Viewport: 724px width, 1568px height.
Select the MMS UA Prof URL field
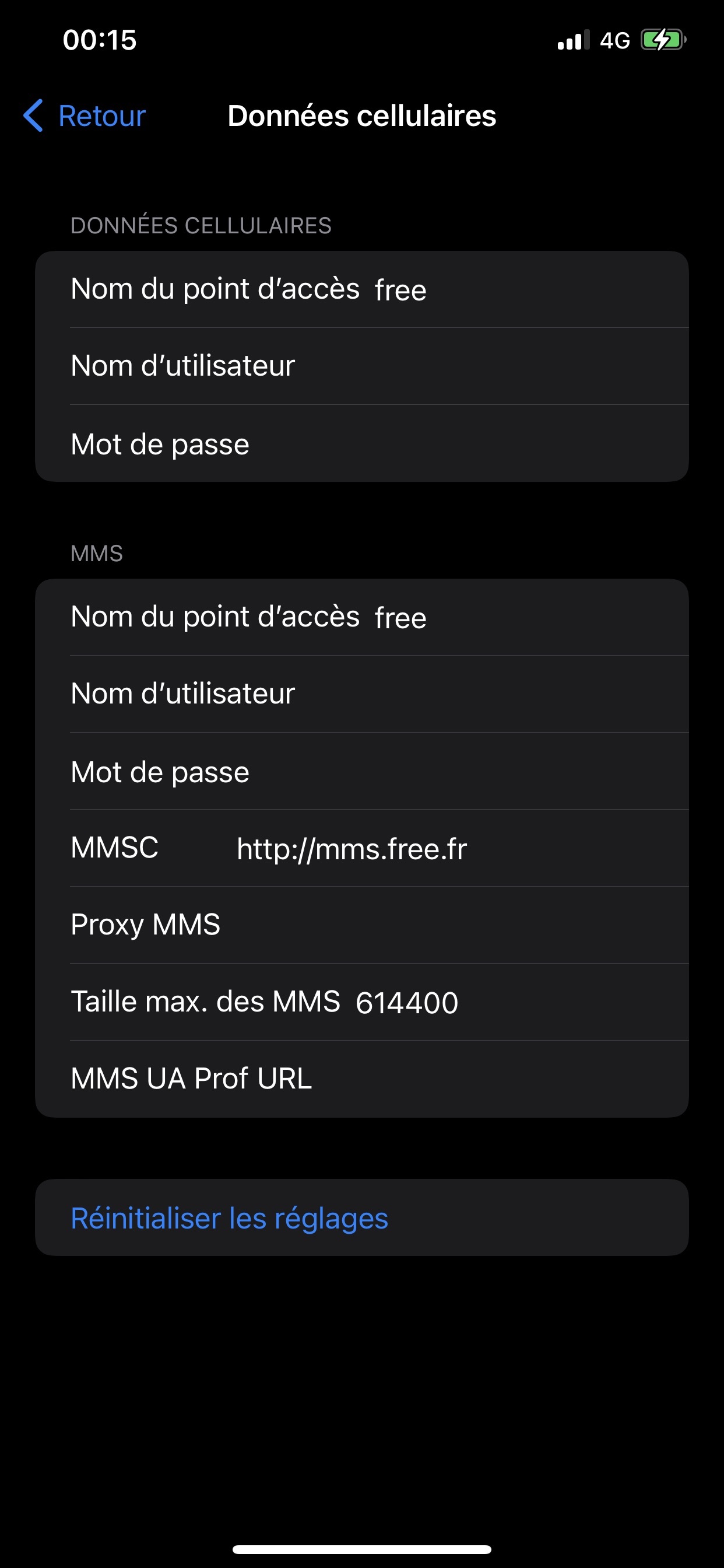tap(362, 1079)
